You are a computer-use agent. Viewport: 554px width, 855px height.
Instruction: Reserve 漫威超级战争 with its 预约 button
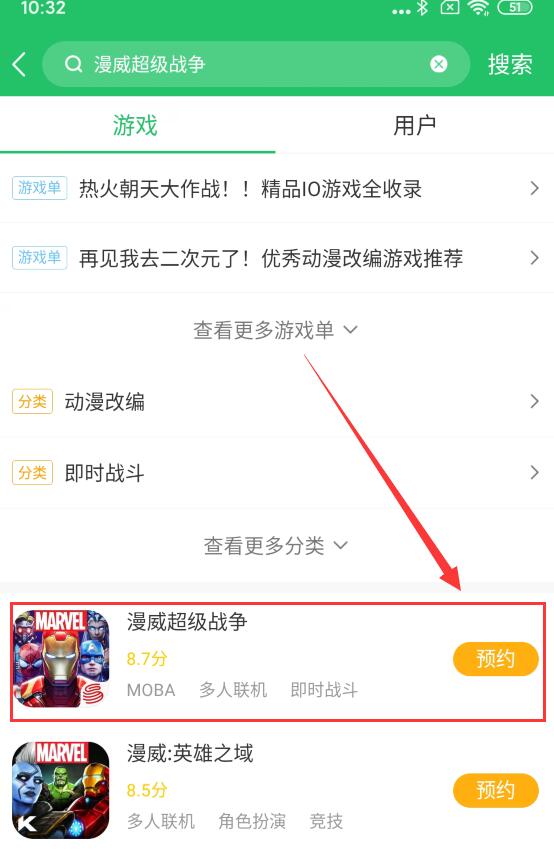point(496,659)
